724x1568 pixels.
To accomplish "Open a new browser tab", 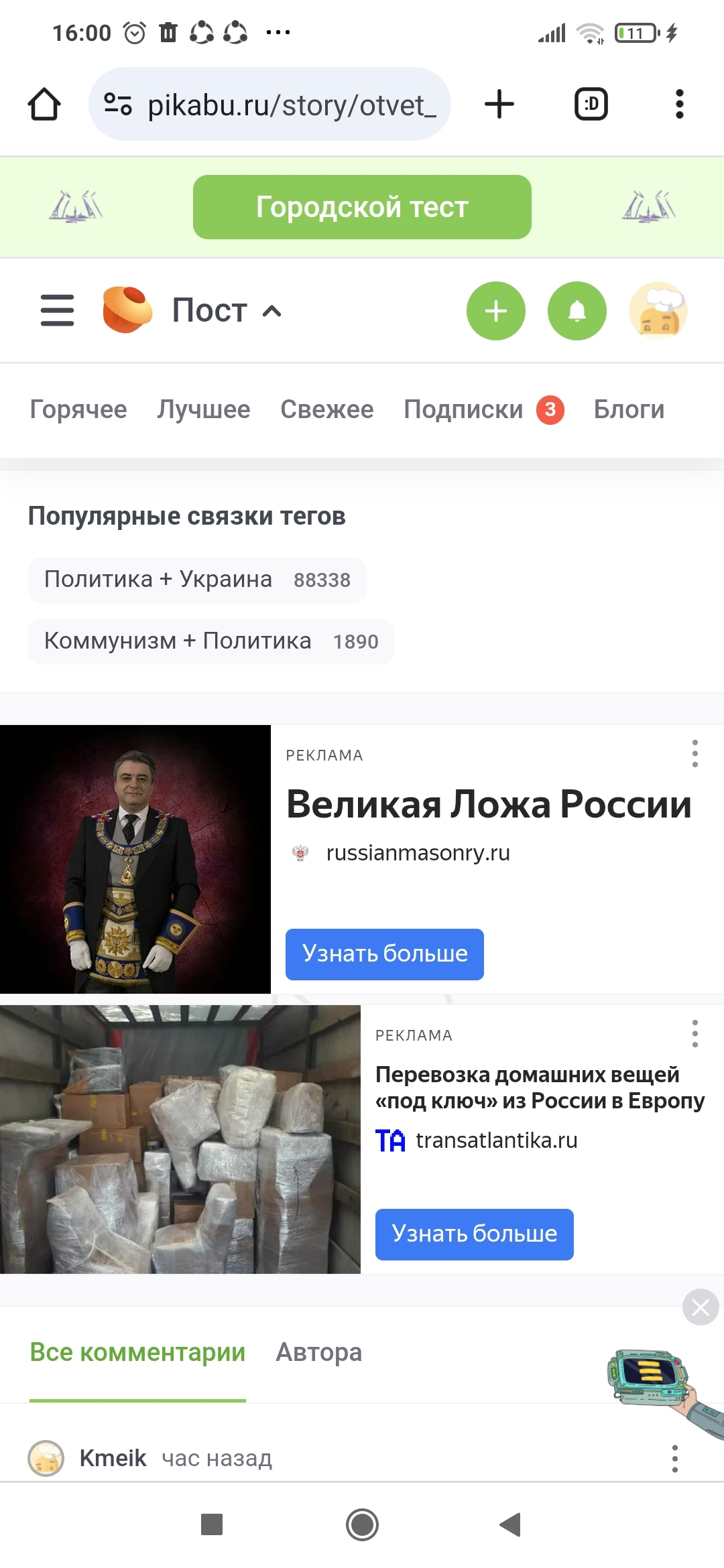I will pos(499,105).
